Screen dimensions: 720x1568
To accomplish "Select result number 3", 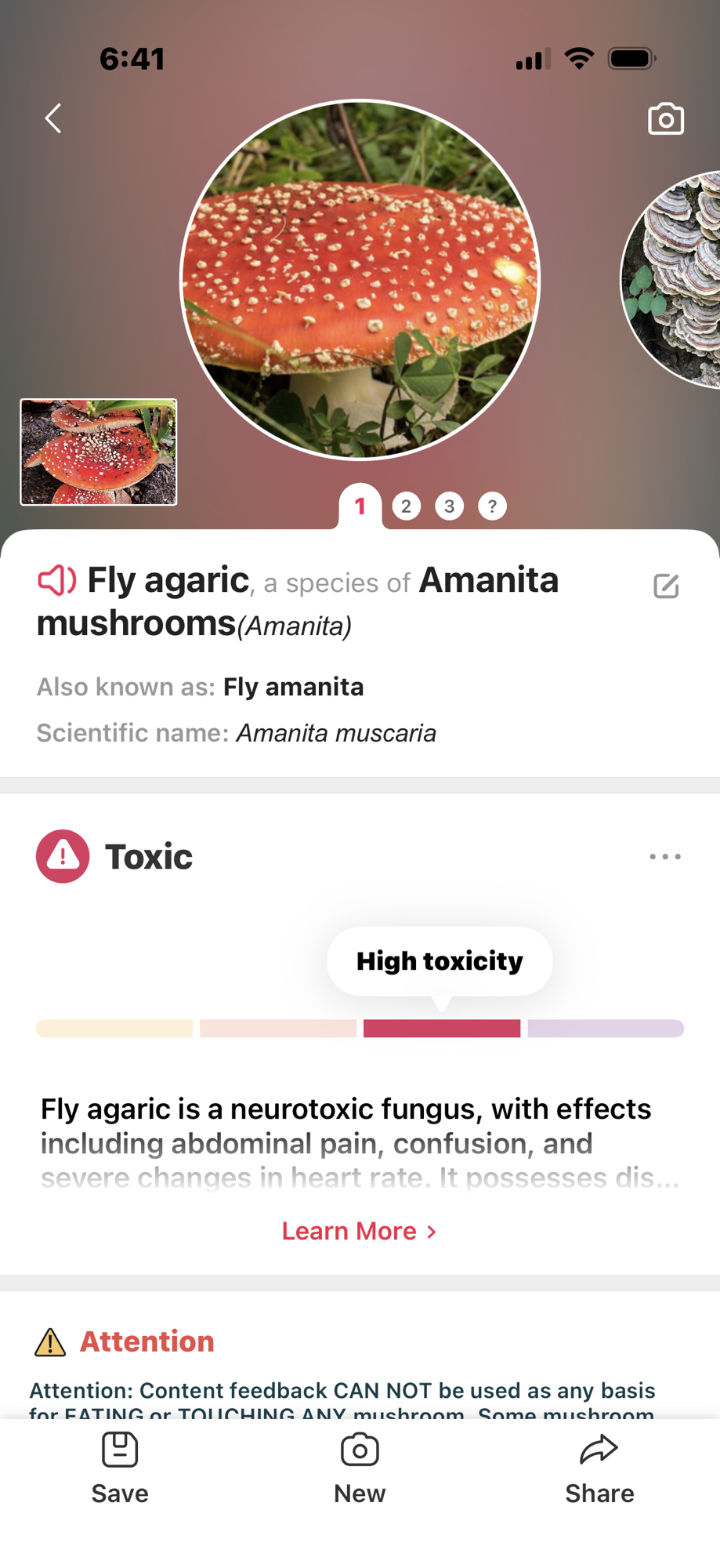I will pos(449,506).
